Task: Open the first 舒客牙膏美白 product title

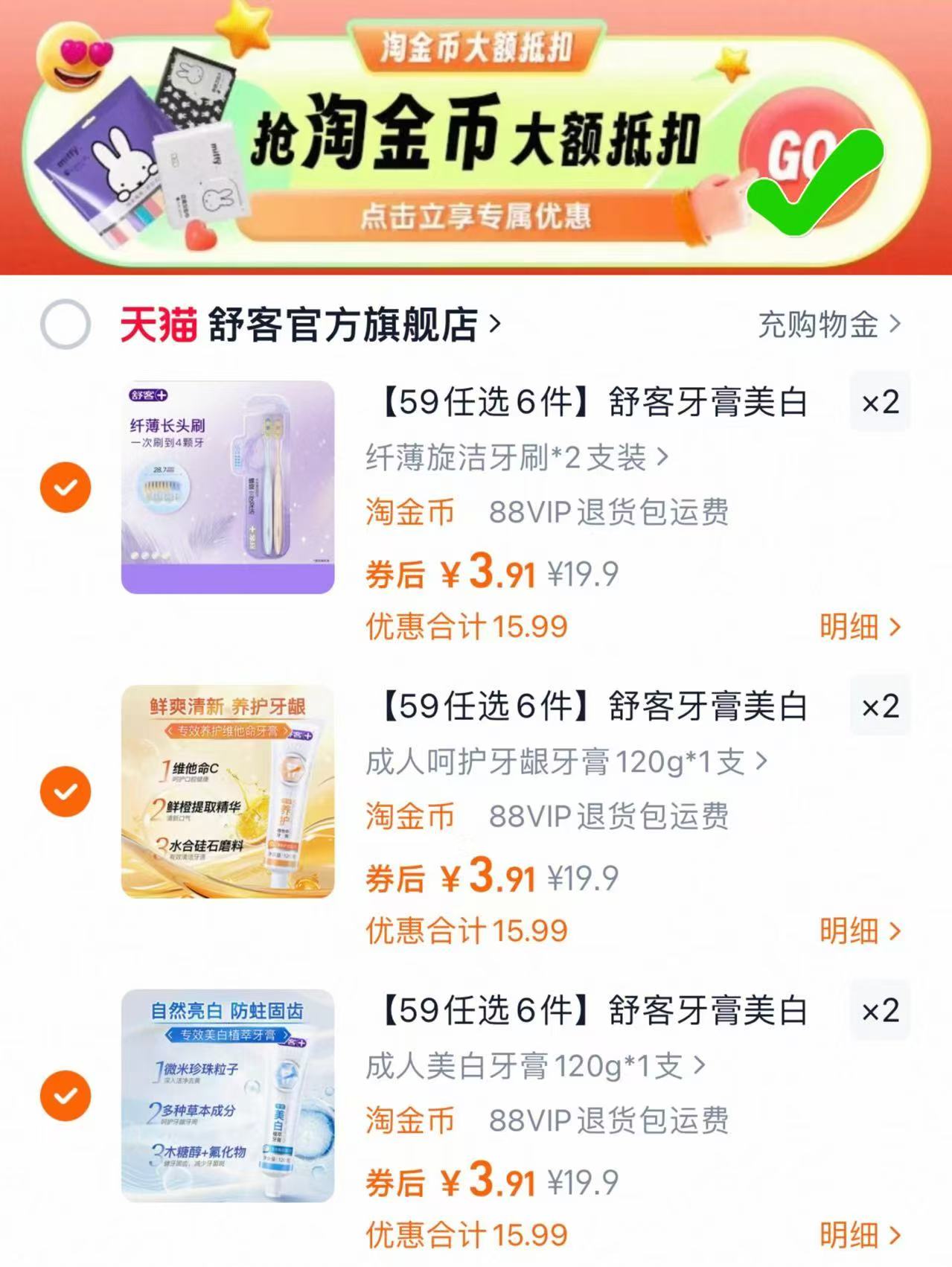Action: [x=588, y=402]
